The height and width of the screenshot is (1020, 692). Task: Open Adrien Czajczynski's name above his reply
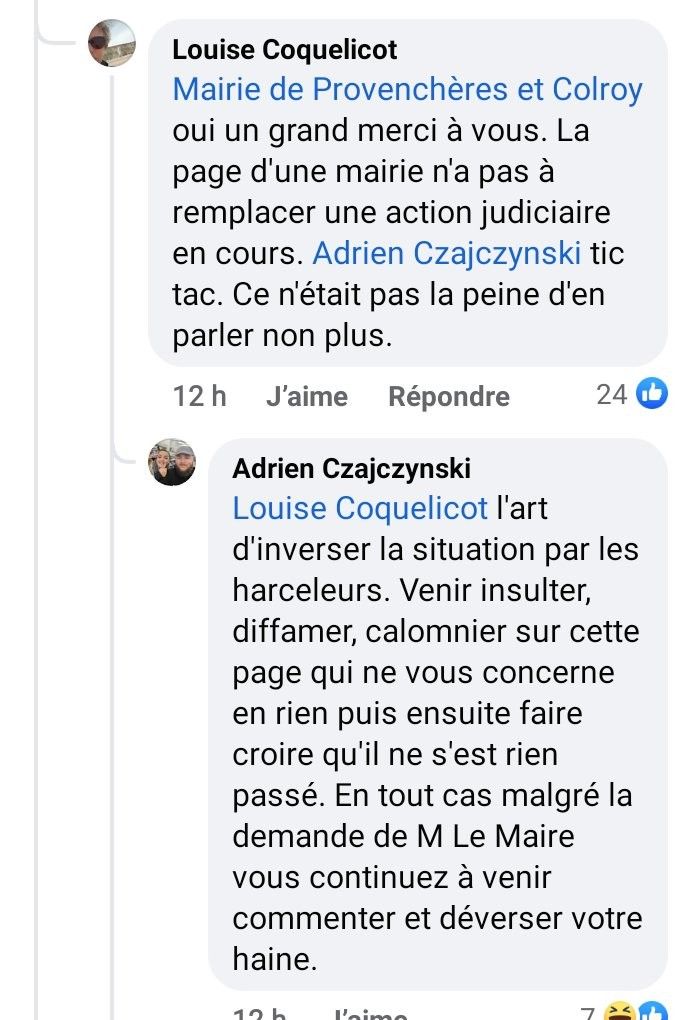tap(351, 468)
